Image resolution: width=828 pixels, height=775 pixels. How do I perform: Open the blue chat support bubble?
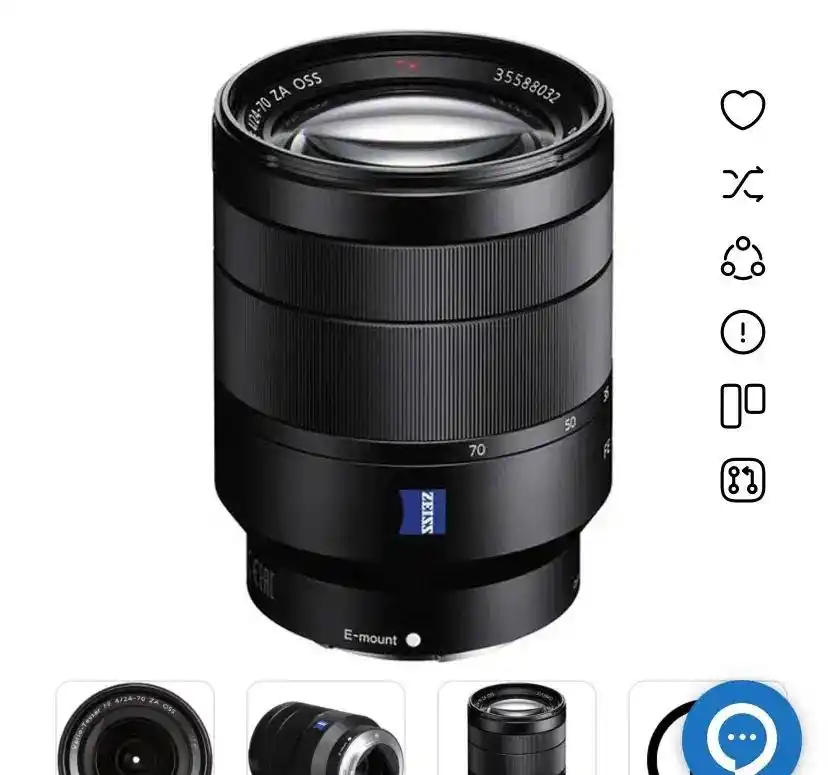(742, 735)
